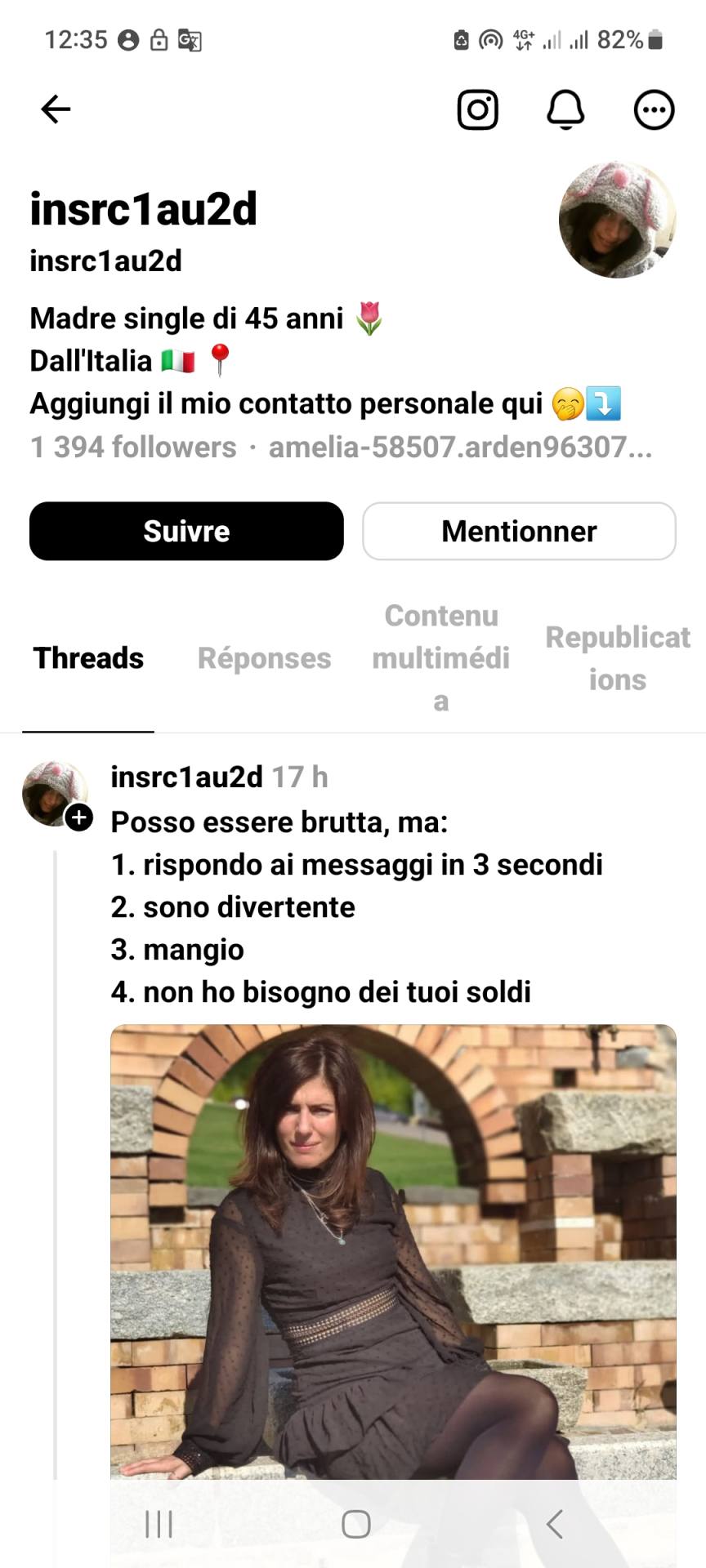Go to the system home screen
The image size is (706, 1568).
coord(355,1524)
